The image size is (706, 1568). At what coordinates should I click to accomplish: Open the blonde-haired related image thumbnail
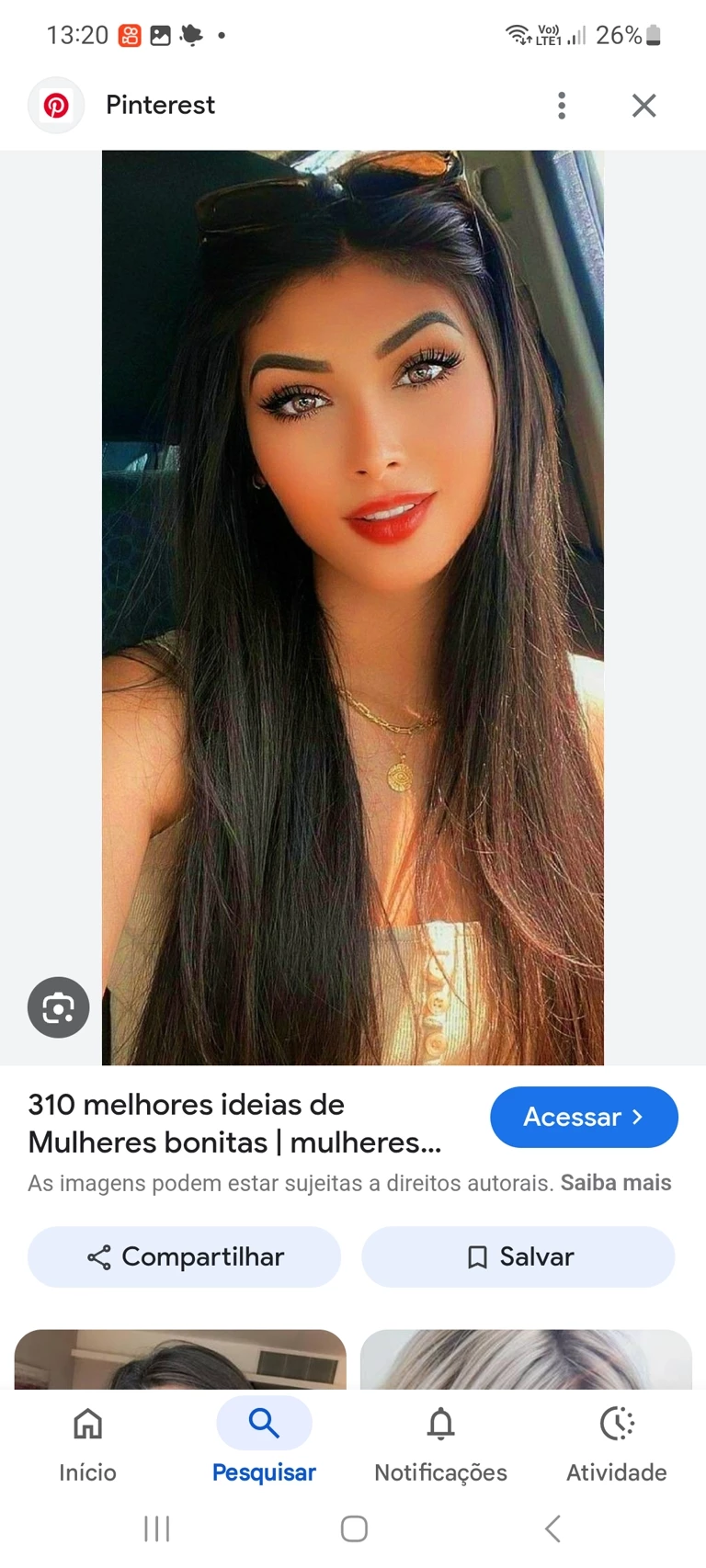click(526, 1359)
